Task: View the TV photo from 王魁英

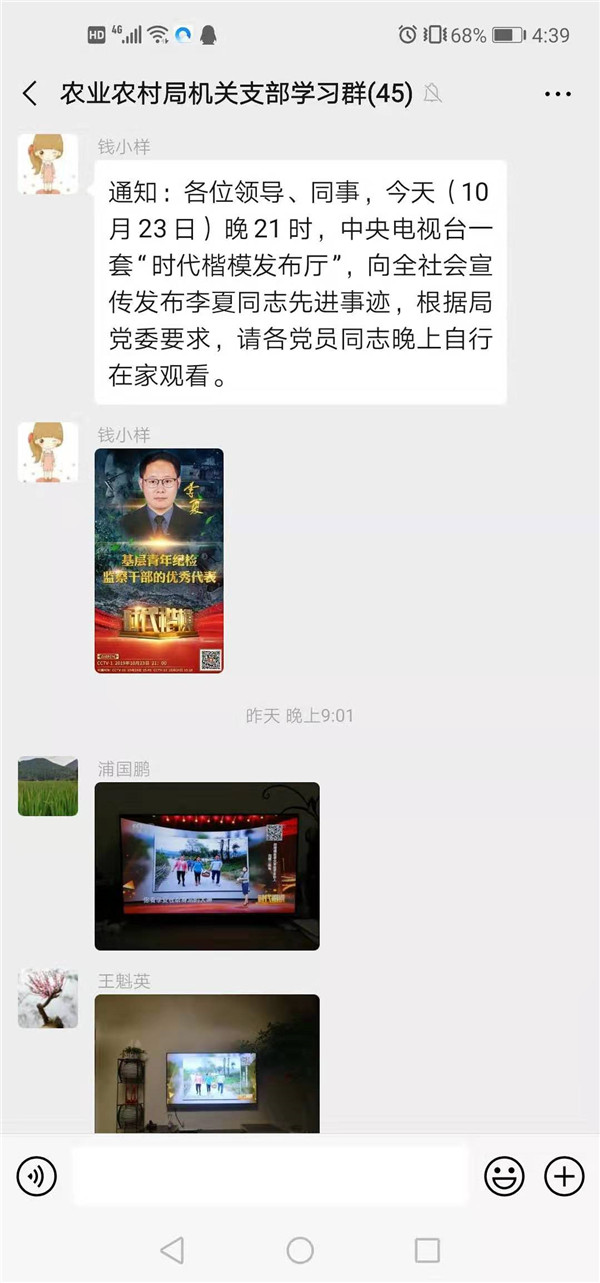Action: point(207,1064)
